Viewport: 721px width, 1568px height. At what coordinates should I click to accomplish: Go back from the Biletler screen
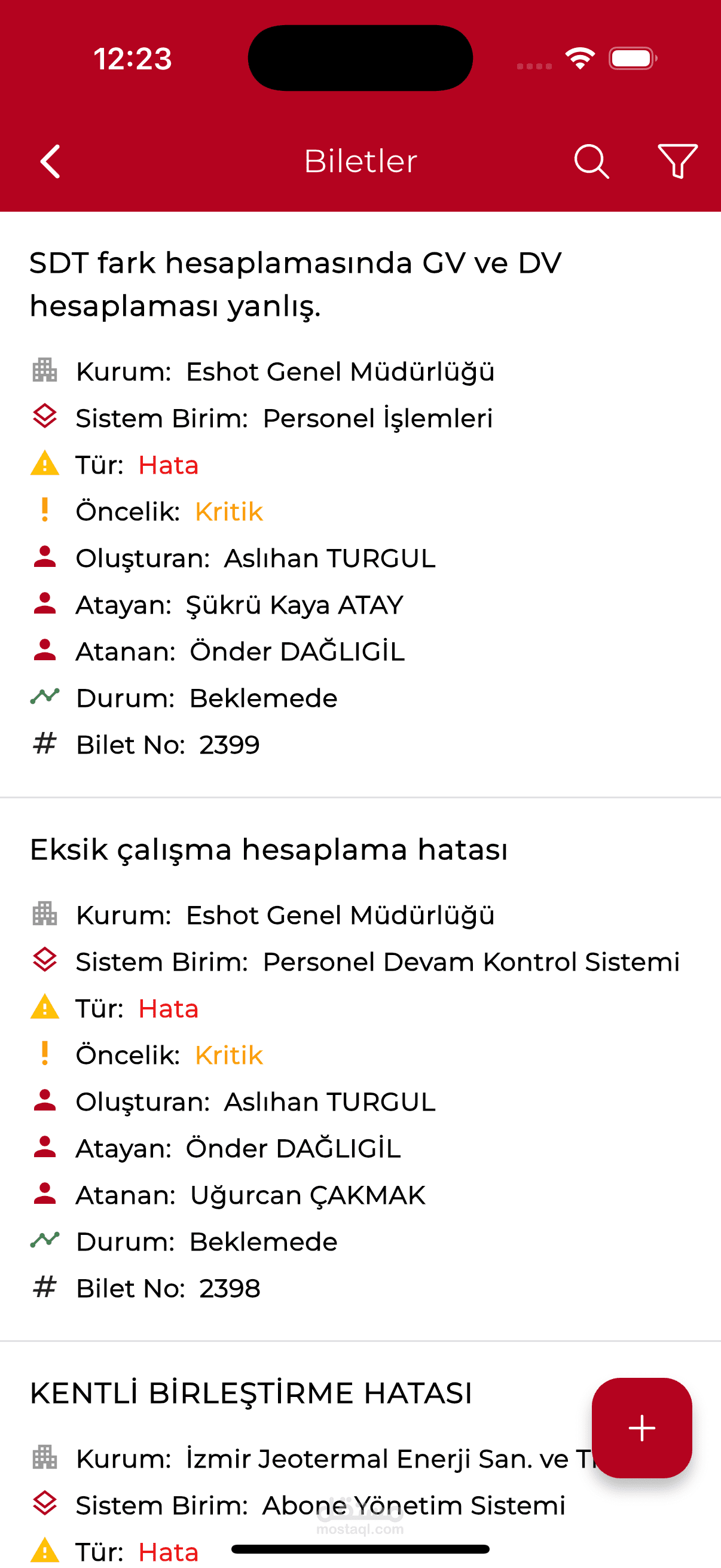tap(50, 161)
